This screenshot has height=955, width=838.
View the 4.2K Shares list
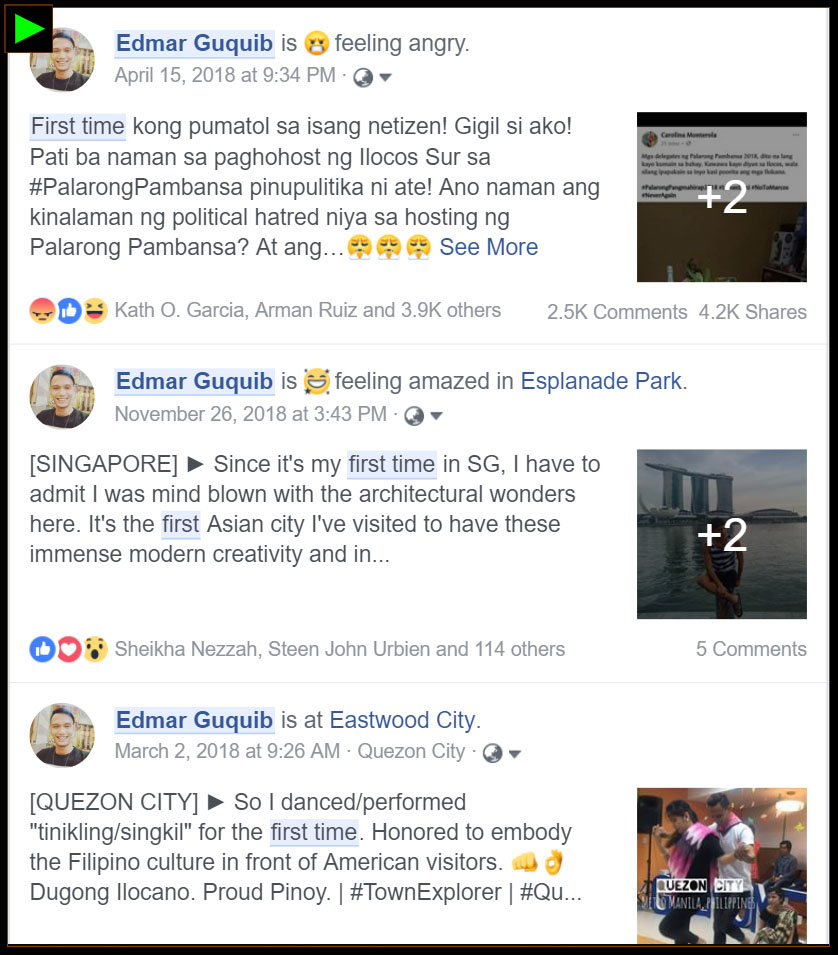752,312
